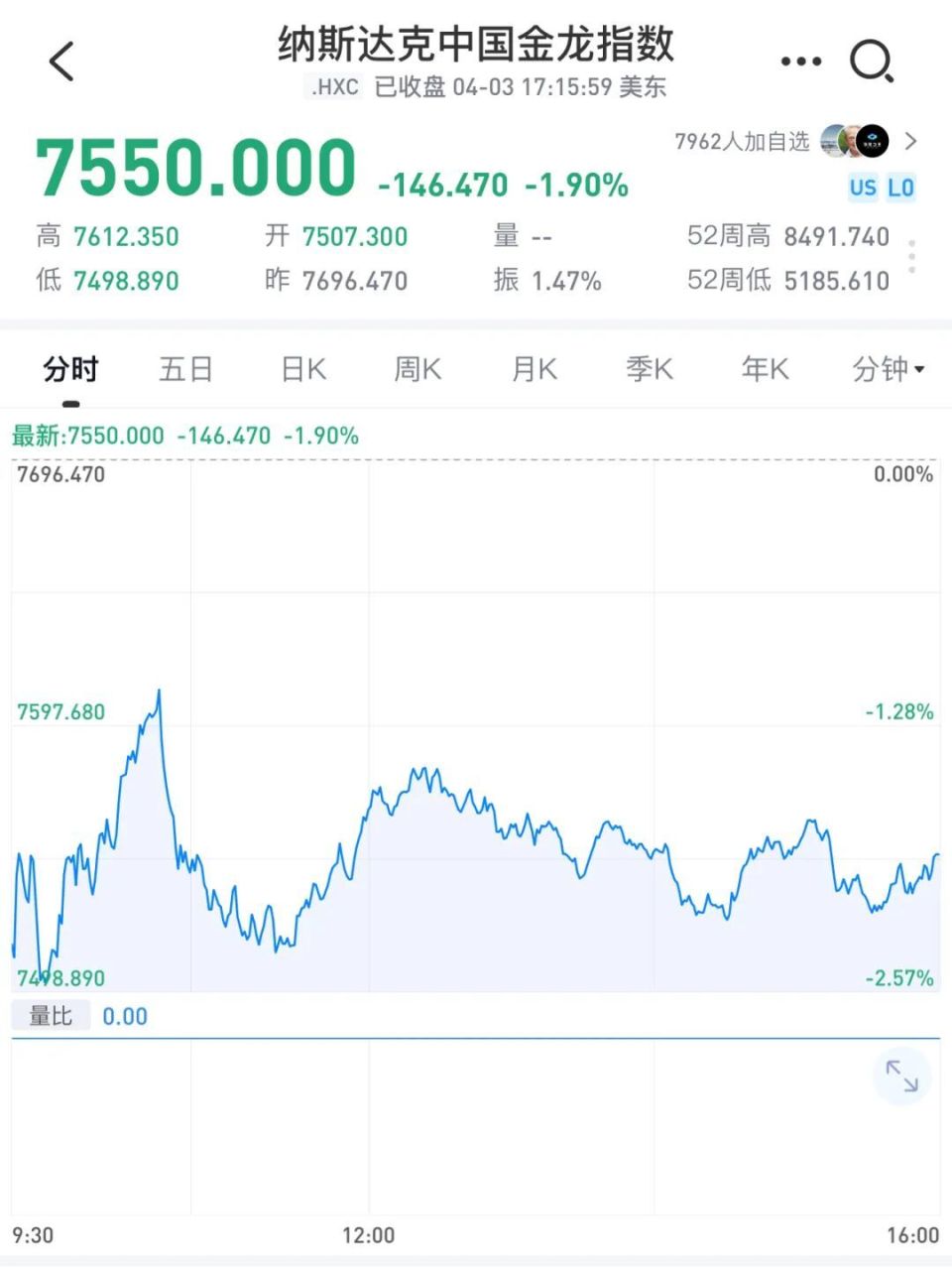Open the 日K daily candlestick tab

pyautogui.click(x=301, y=368)
